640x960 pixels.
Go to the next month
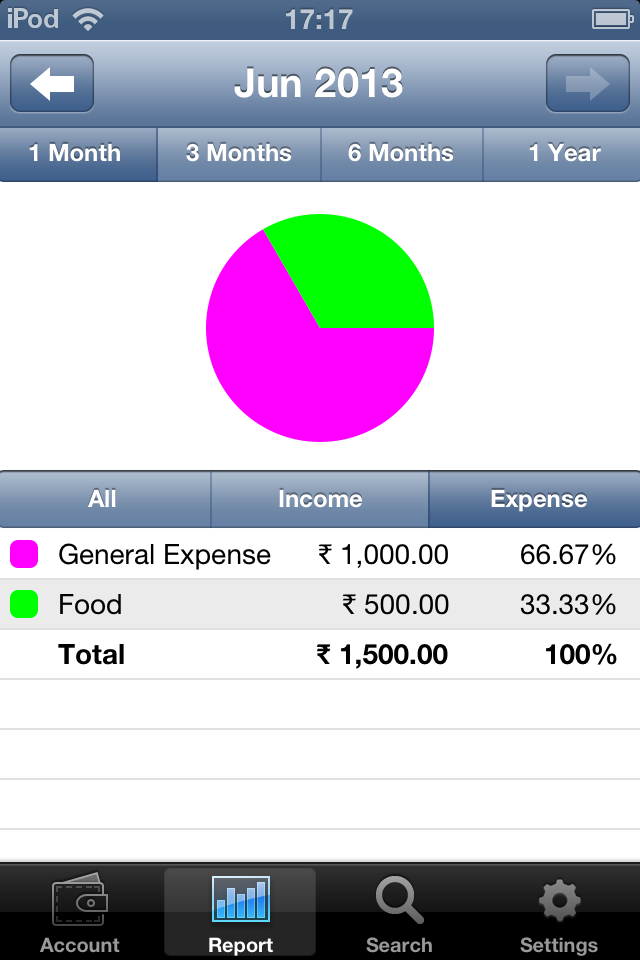pos(587,84)
